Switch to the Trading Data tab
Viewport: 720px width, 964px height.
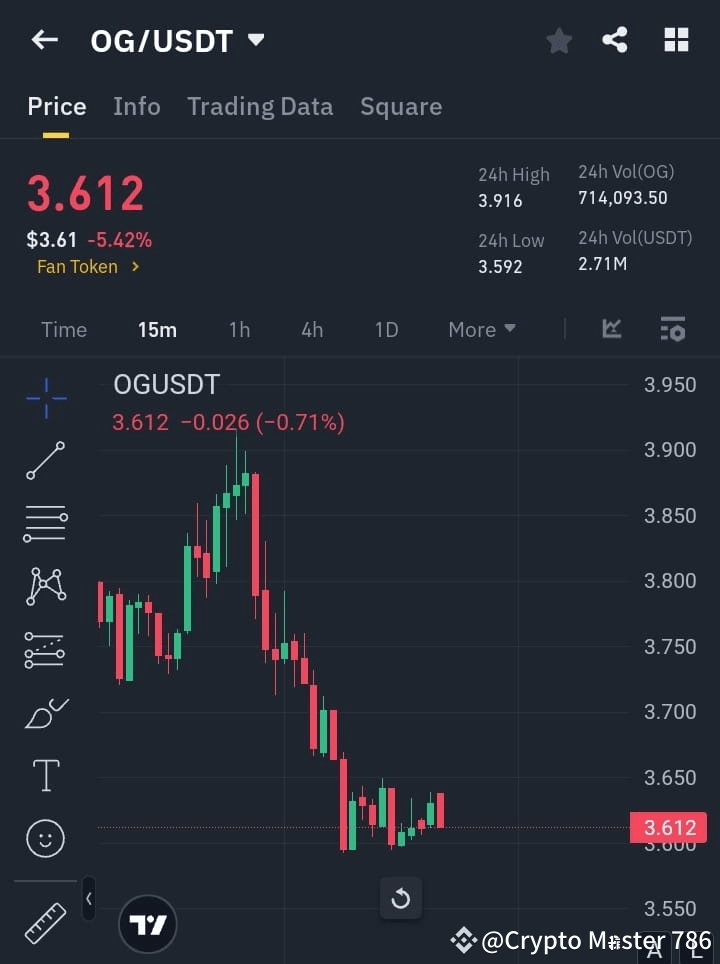point(260,106)
